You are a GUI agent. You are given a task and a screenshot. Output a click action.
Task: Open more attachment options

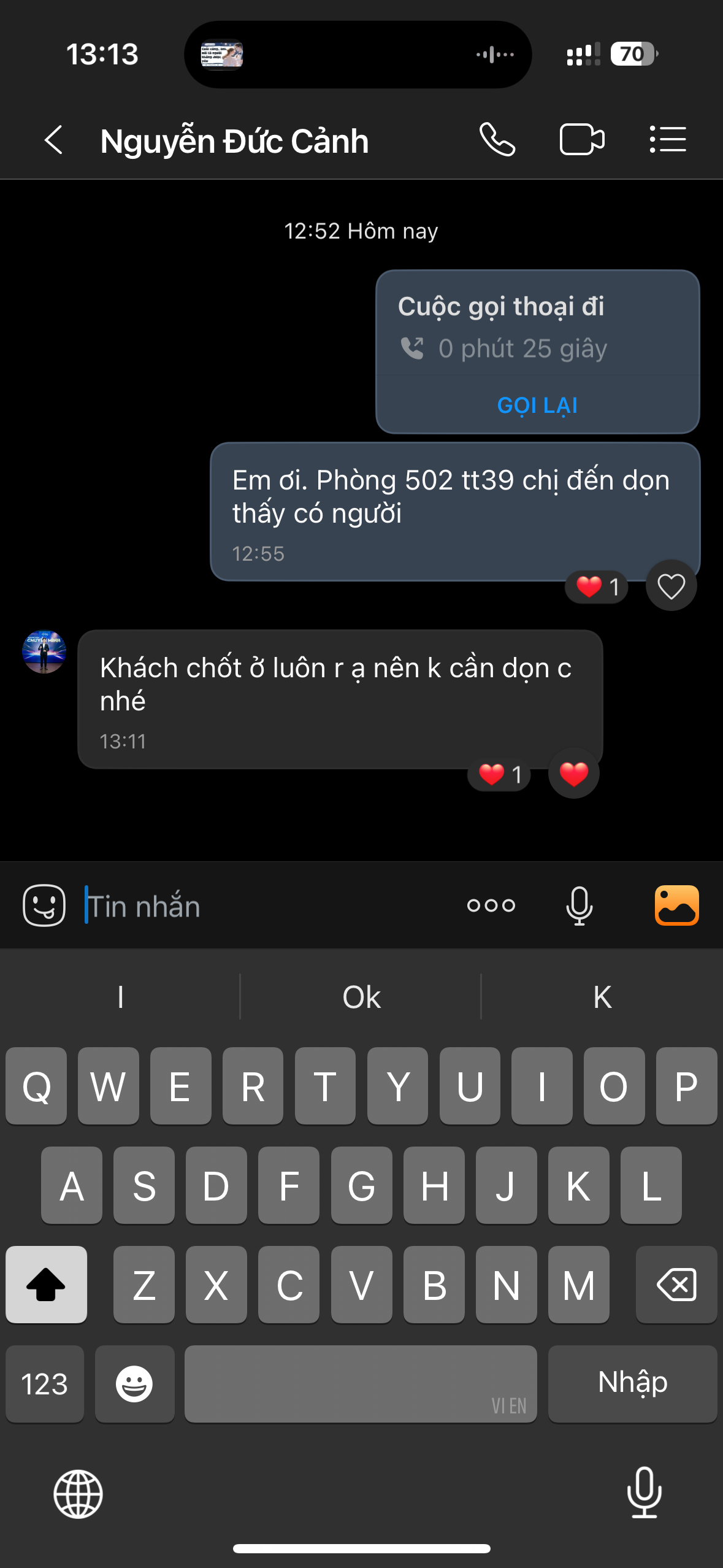(x=491, y=905)
